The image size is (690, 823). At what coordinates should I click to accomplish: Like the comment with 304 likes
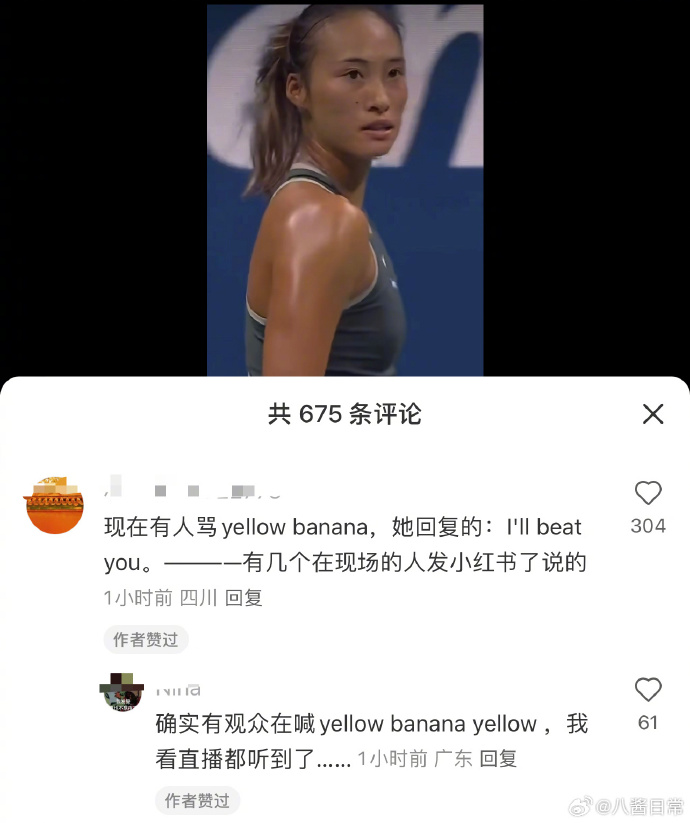(648, 493)
